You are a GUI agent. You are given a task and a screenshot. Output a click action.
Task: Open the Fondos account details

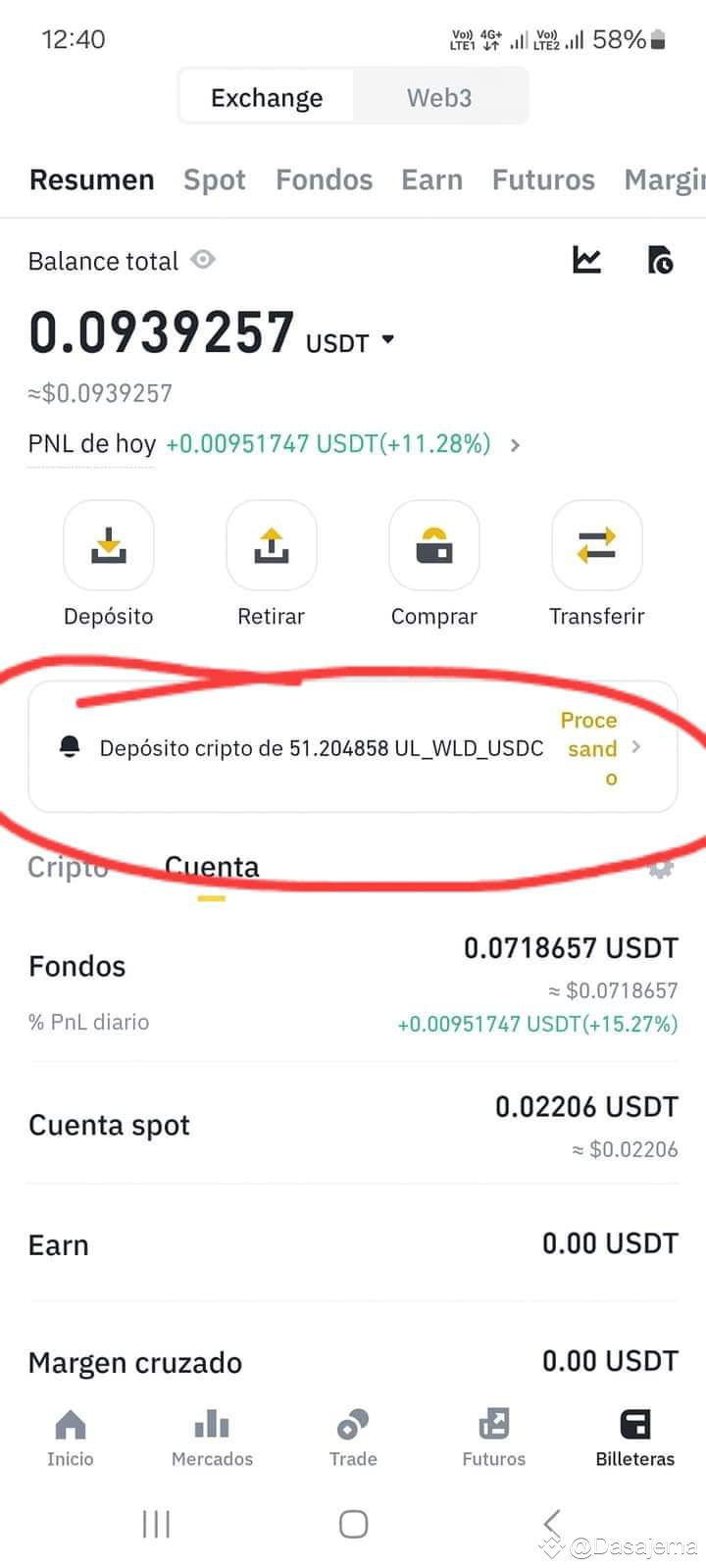(76, 966)
